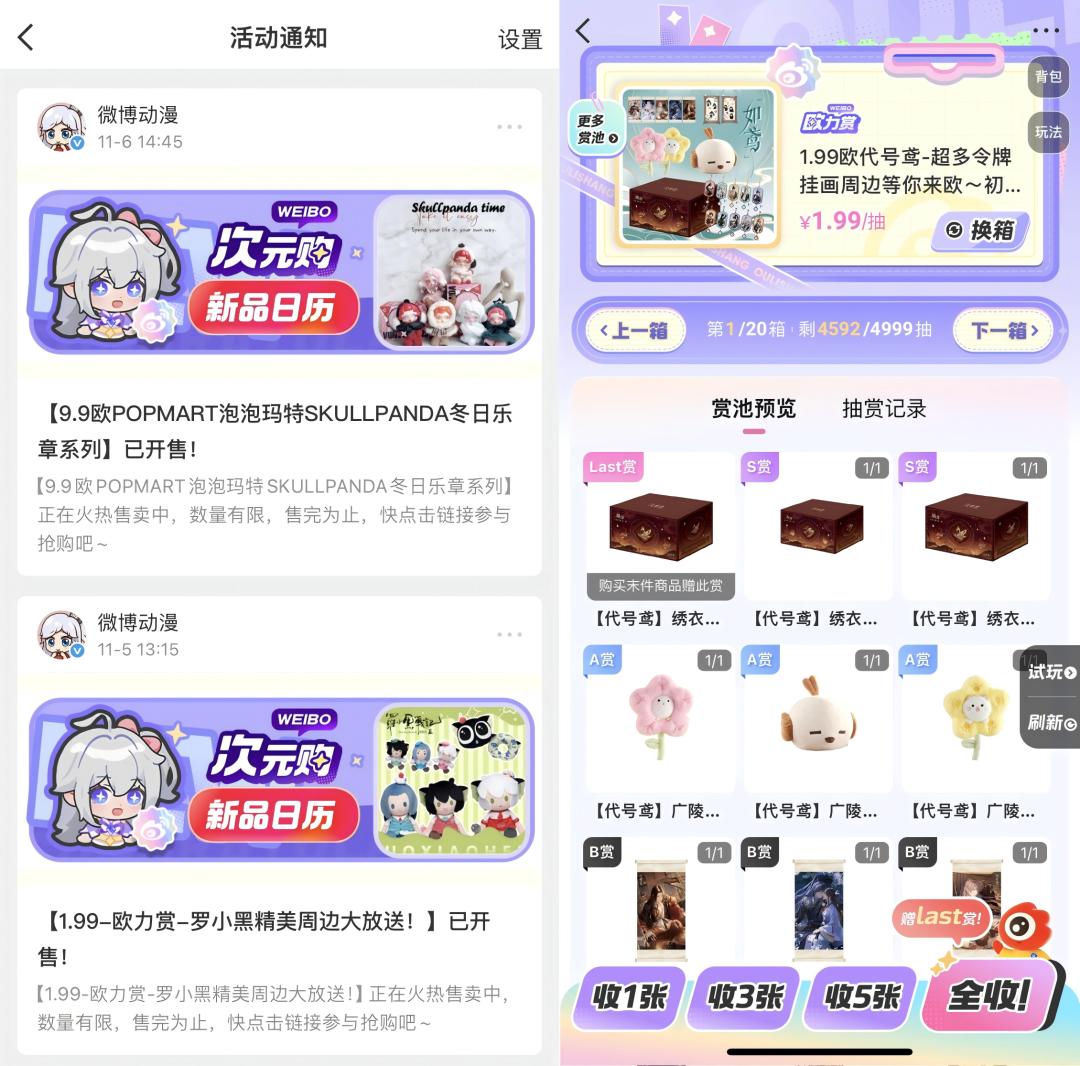This screenshot has height=1066, width=1080.
Task: Go to 上一箱
Action: [x=636, y=331]
